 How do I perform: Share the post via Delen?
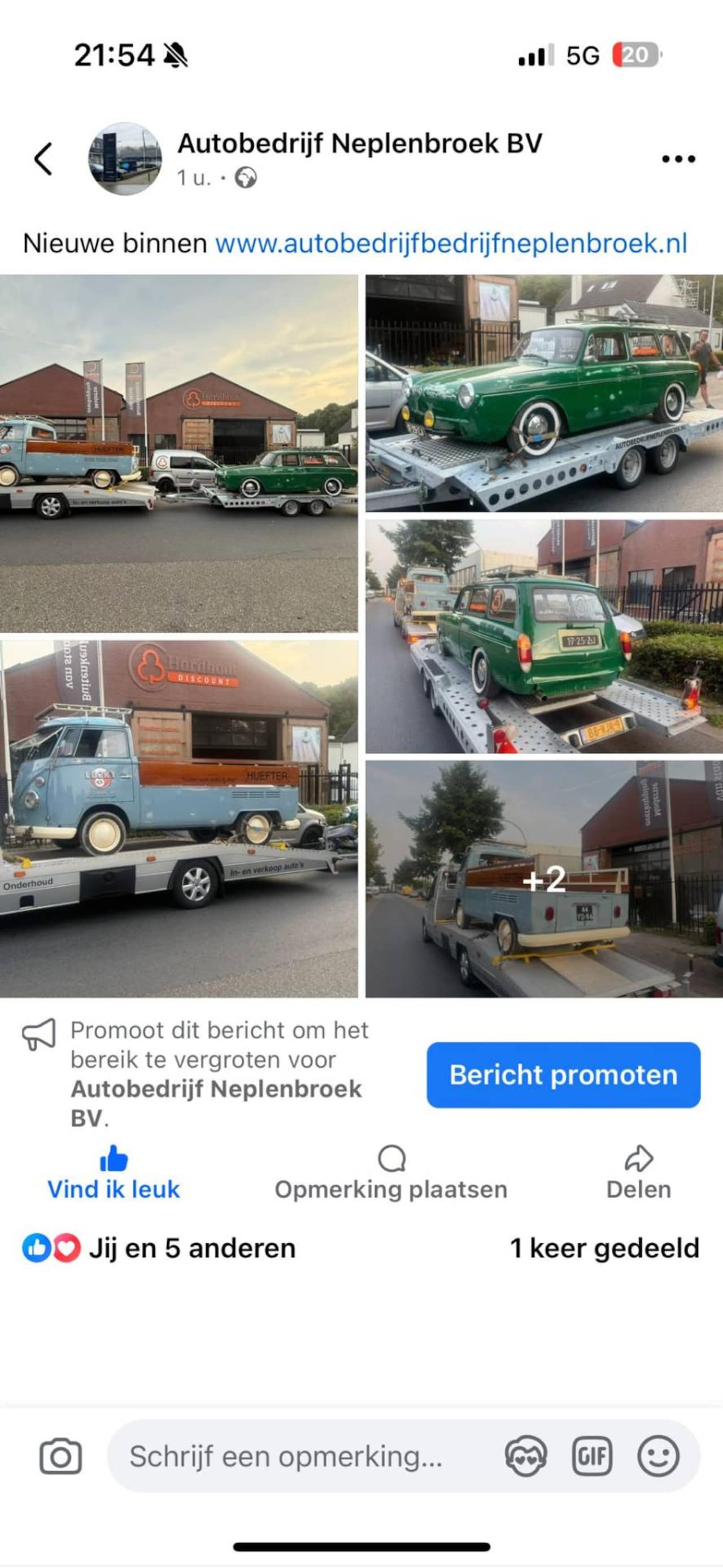coord(638,1173)
